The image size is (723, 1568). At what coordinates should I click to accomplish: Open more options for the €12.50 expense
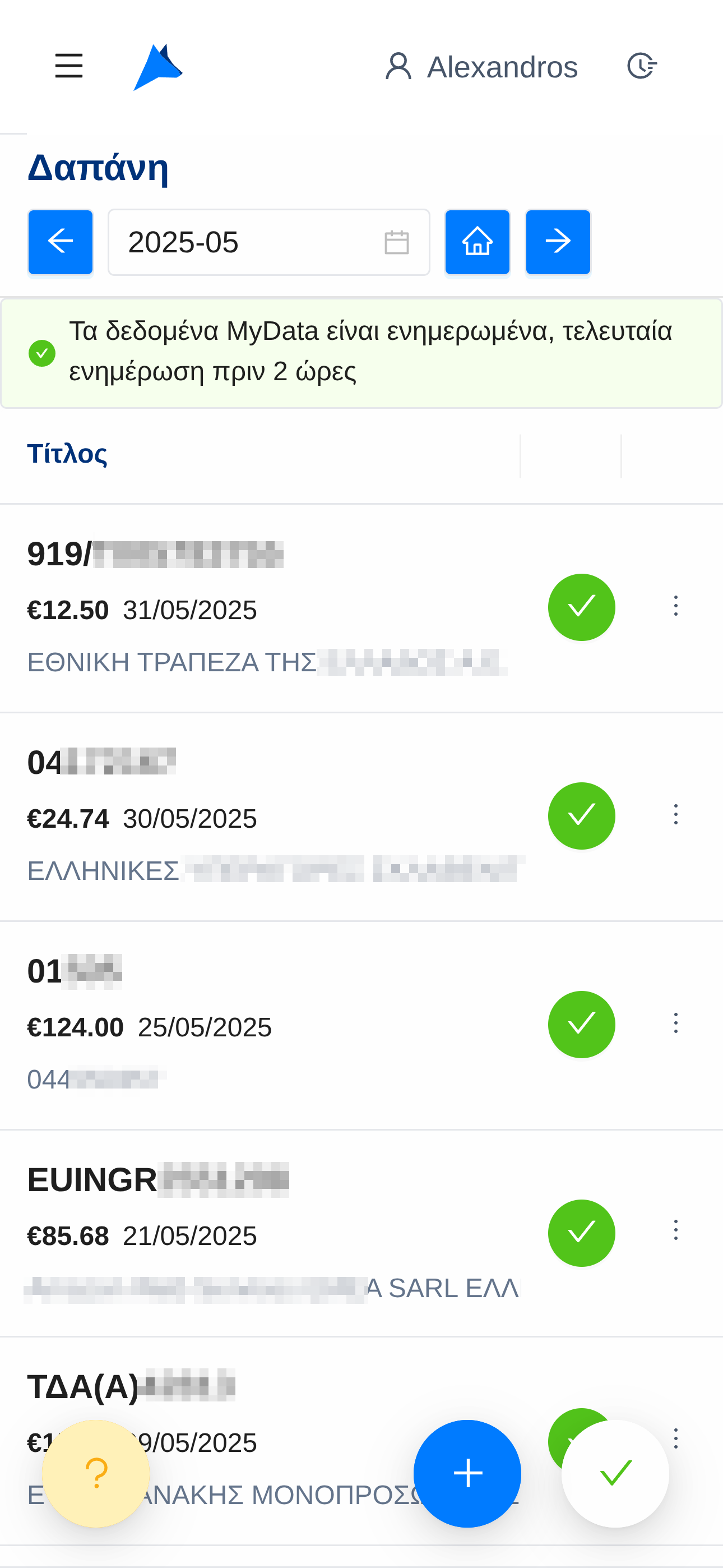[x=675, y=606]
